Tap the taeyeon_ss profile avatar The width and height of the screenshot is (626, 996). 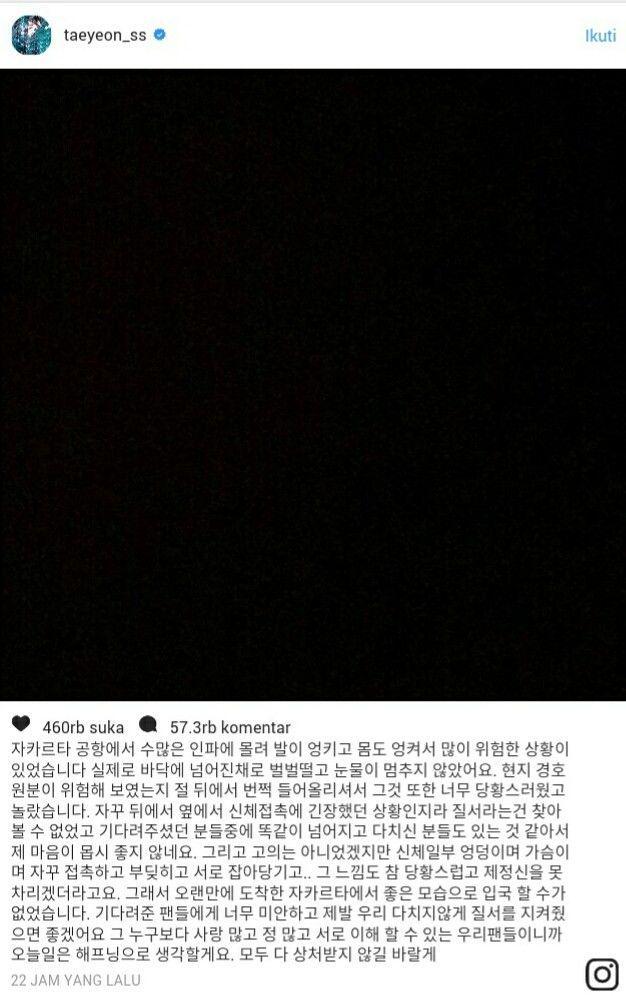point(31,35)
